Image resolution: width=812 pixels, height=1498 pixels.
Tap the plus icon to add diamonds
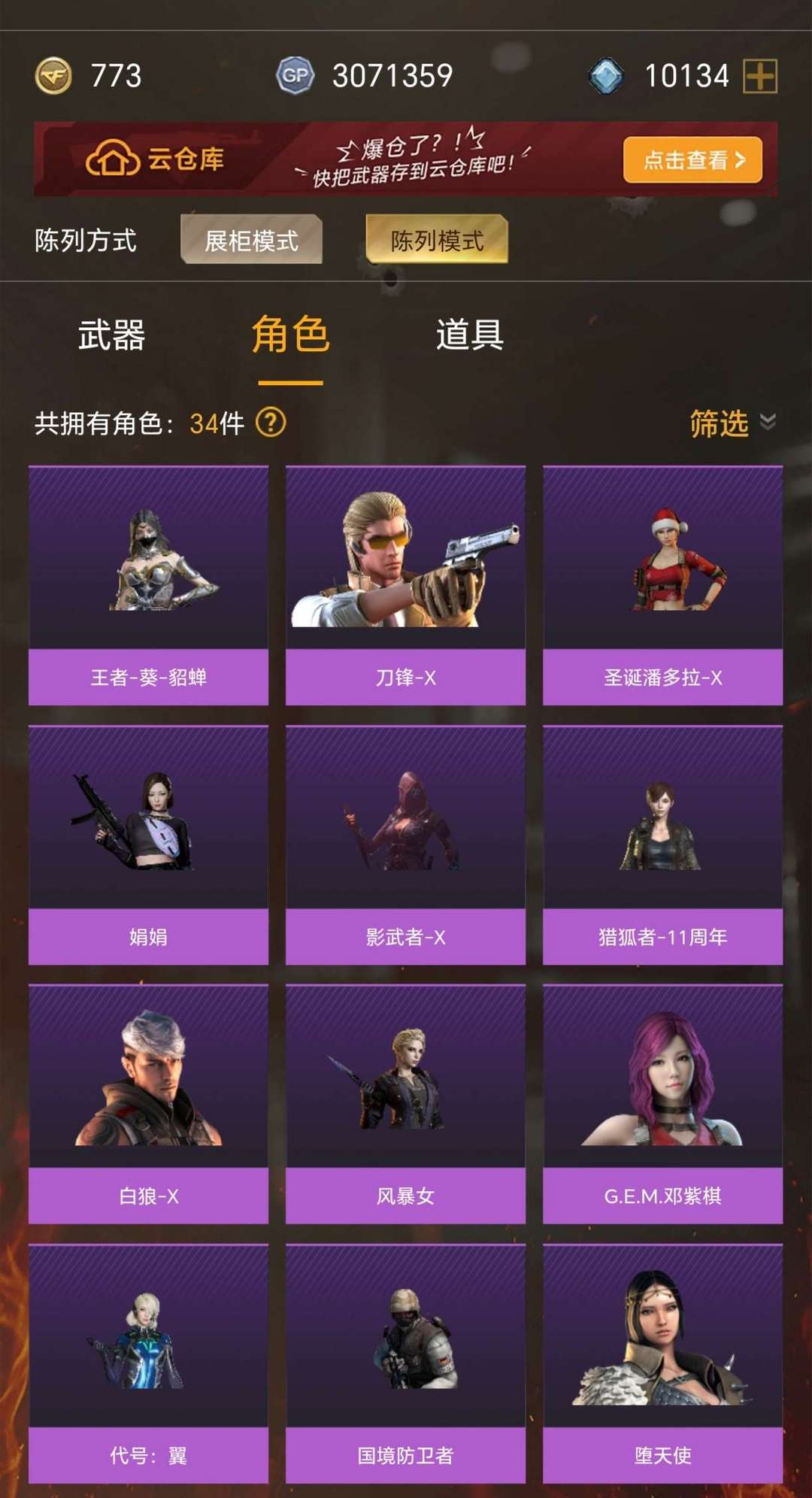pos(759,76)
